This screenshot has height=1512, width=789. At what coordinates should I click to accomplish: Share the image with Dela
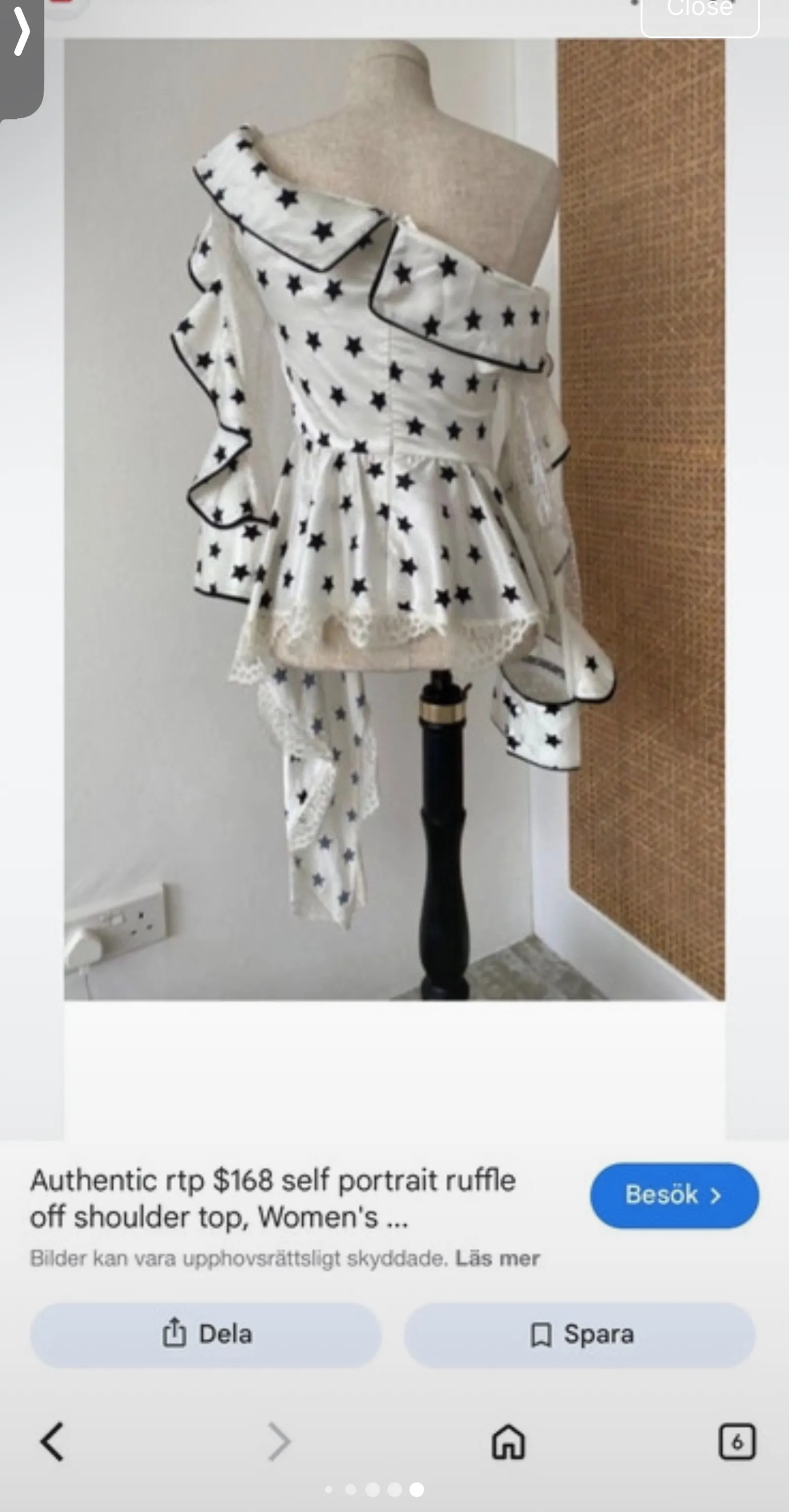[x=206, y=1335]
